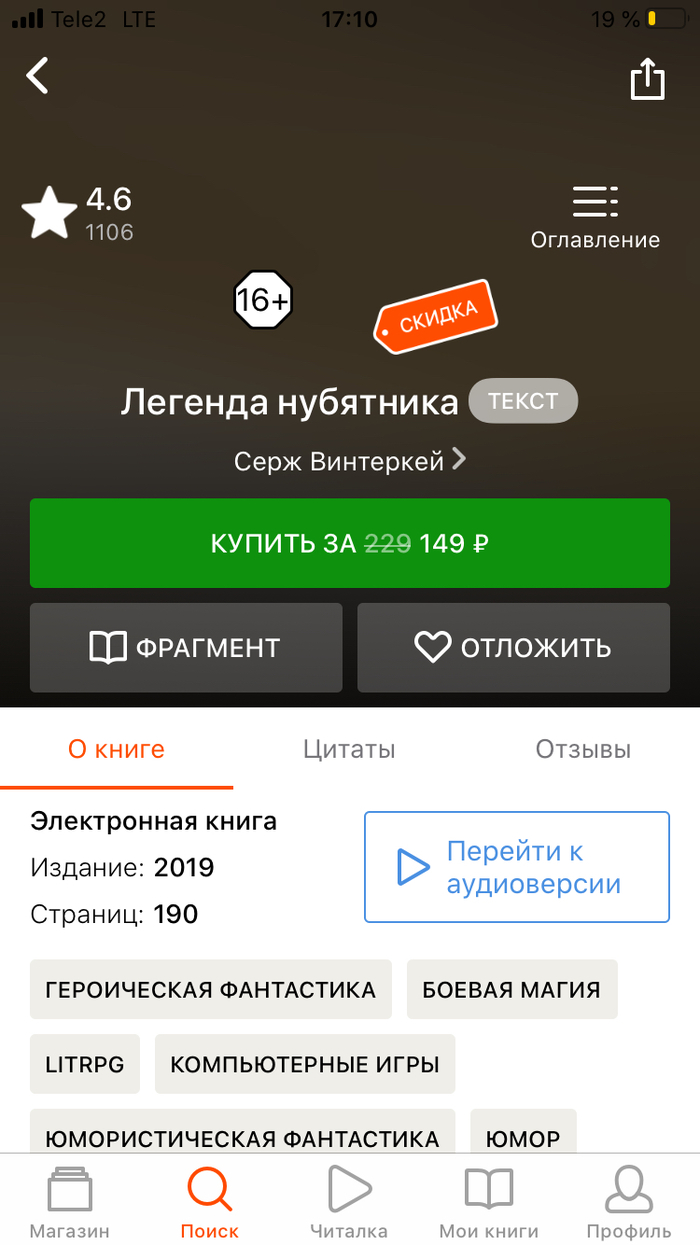The image size is (700, 1245).
Task: Open the ГЕРОИЧЕСКАЯ ФАНТАСТИКА genre chip
Action: 210,990
